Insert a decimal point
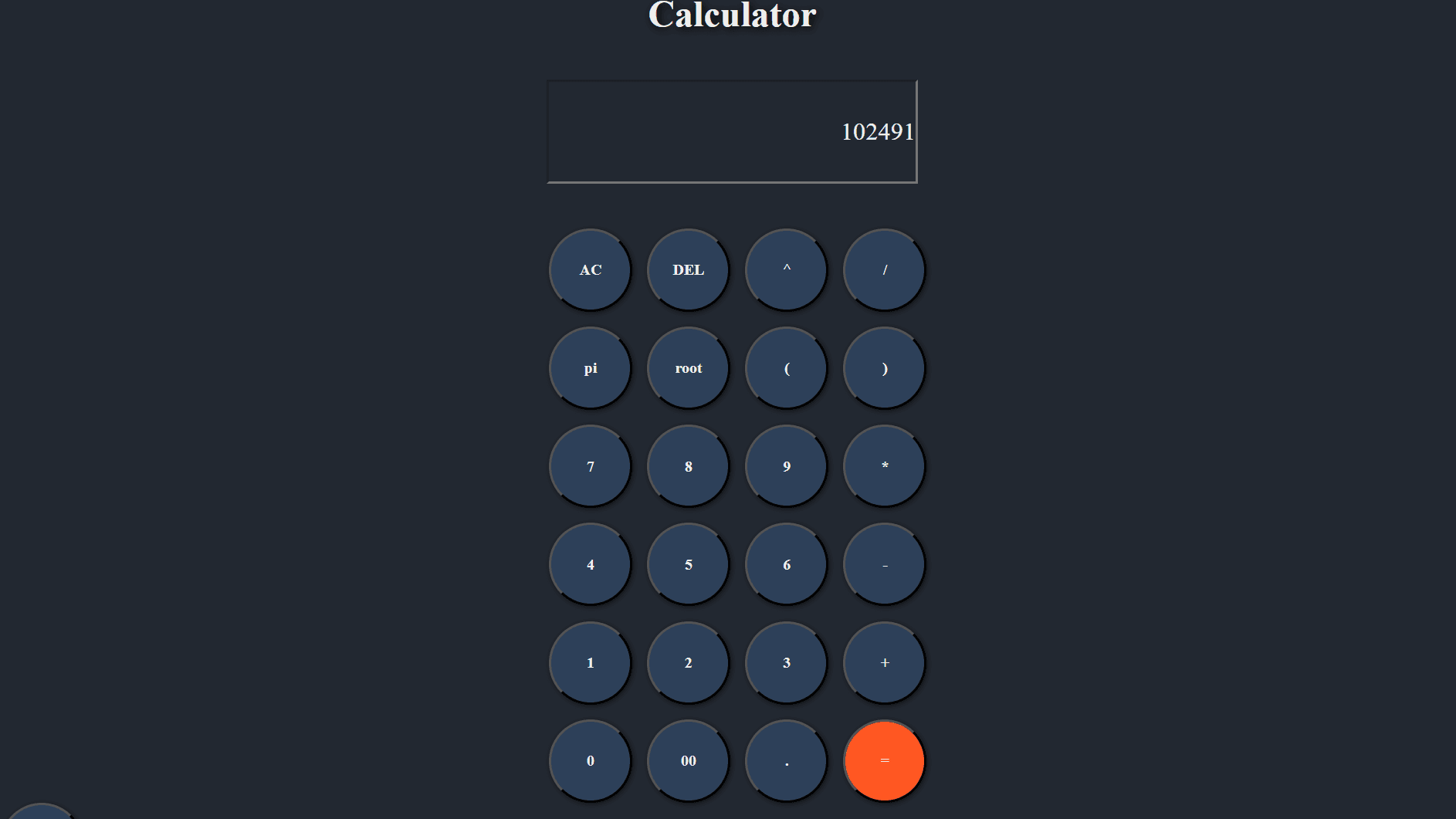This screenshot has width=1456, height=819. pyautogui.click(x=786, y=760)
